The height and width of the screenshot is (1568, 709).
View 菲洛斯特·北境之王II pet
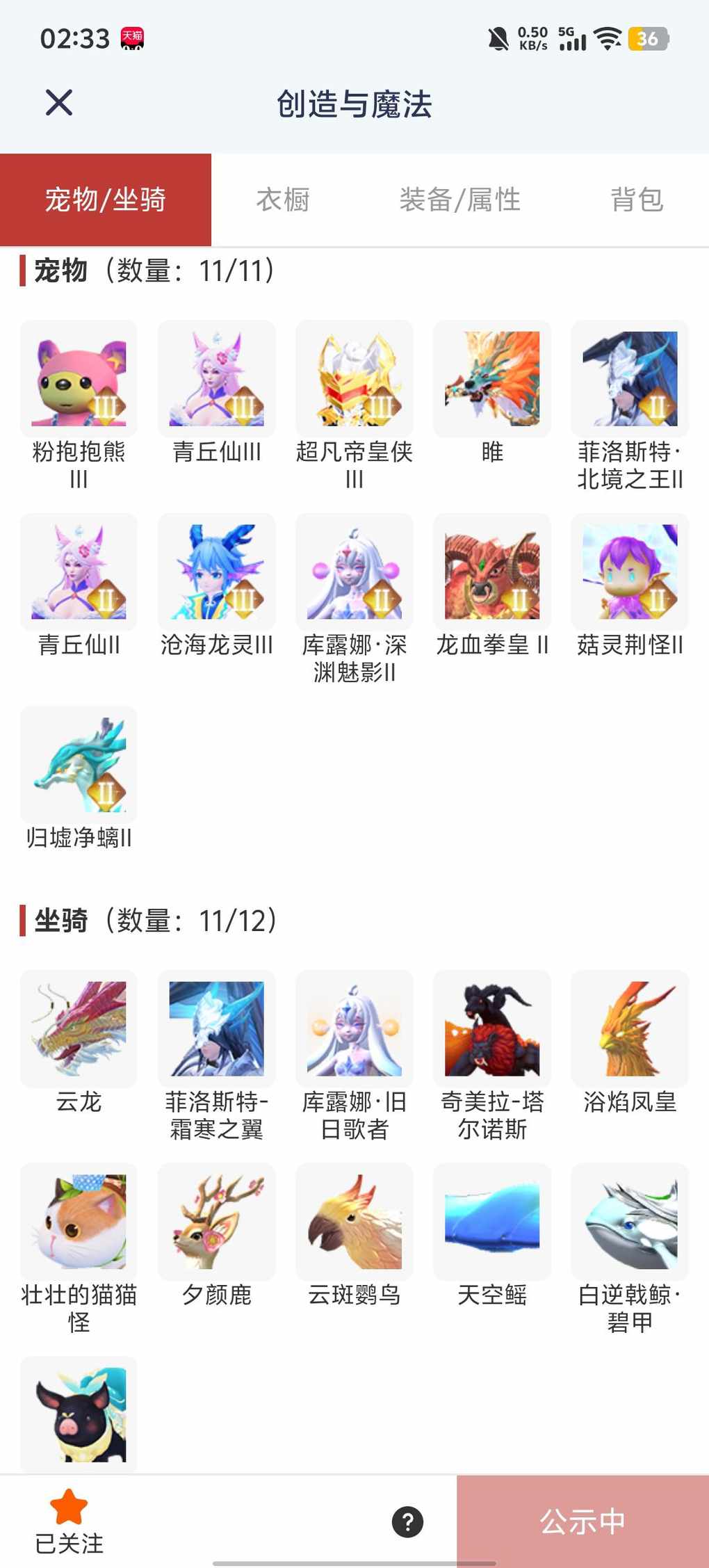[x=629, y=379]
